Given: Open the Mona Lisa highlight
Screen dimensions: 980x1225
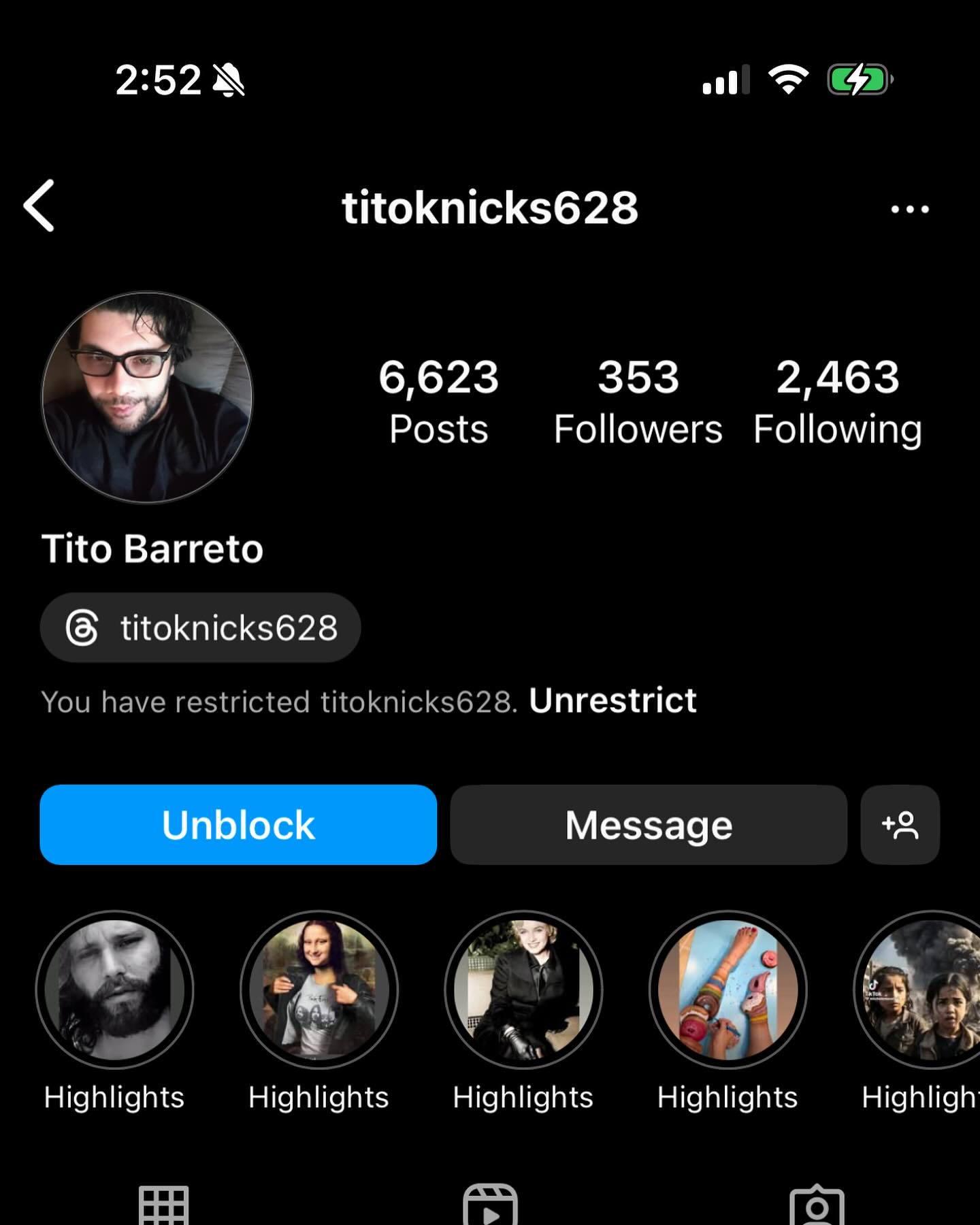Looking at the screenshot, I should pyautogui.click(x=319, y=990).
